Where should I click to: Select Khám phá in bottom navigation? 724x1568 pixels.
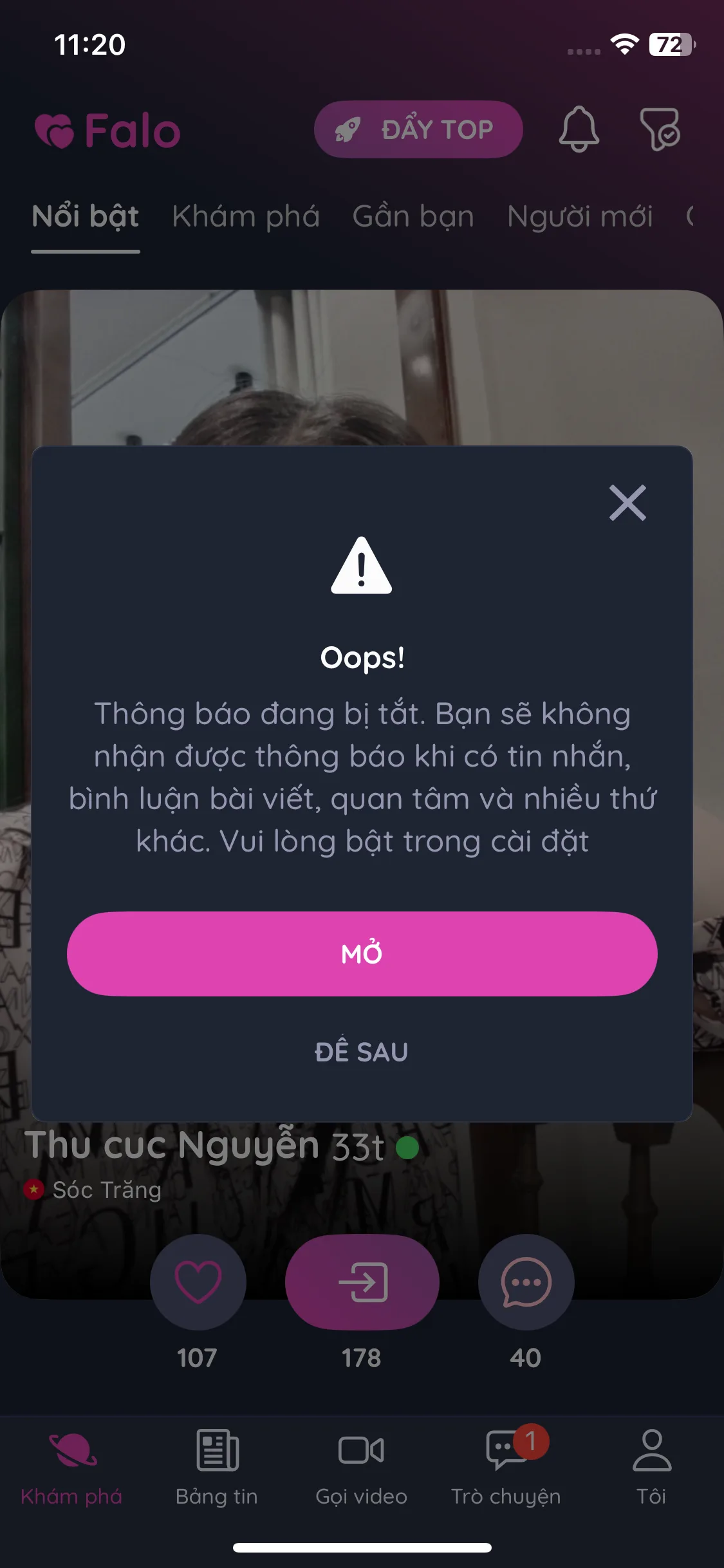pyautogui.click(x=71, y=1468)
